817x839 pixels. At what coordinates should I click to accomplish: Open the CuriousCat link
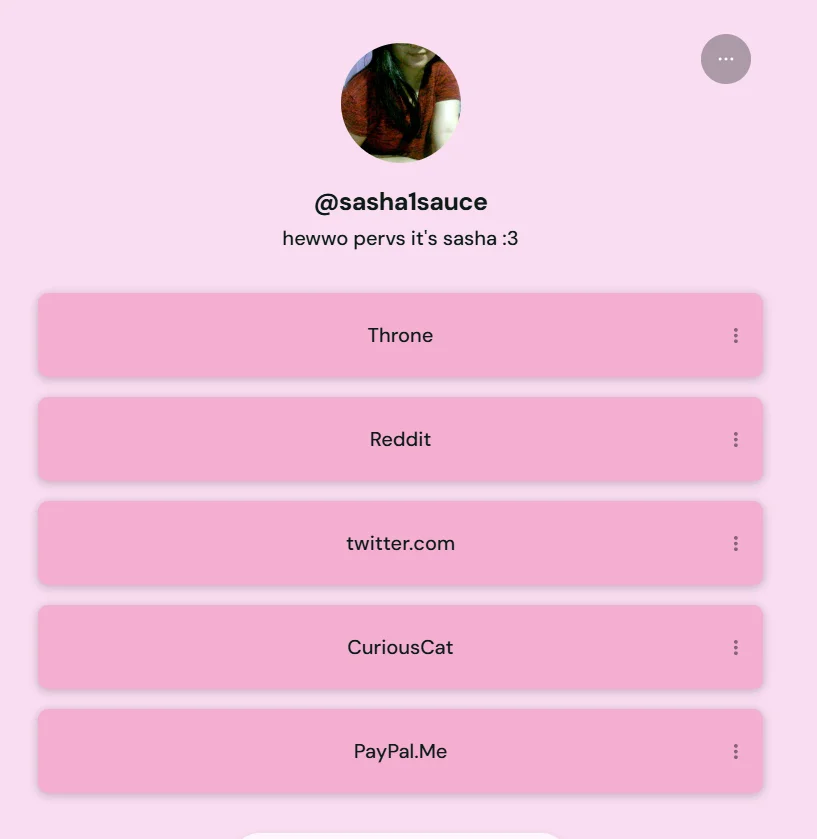tap(400, 647)
